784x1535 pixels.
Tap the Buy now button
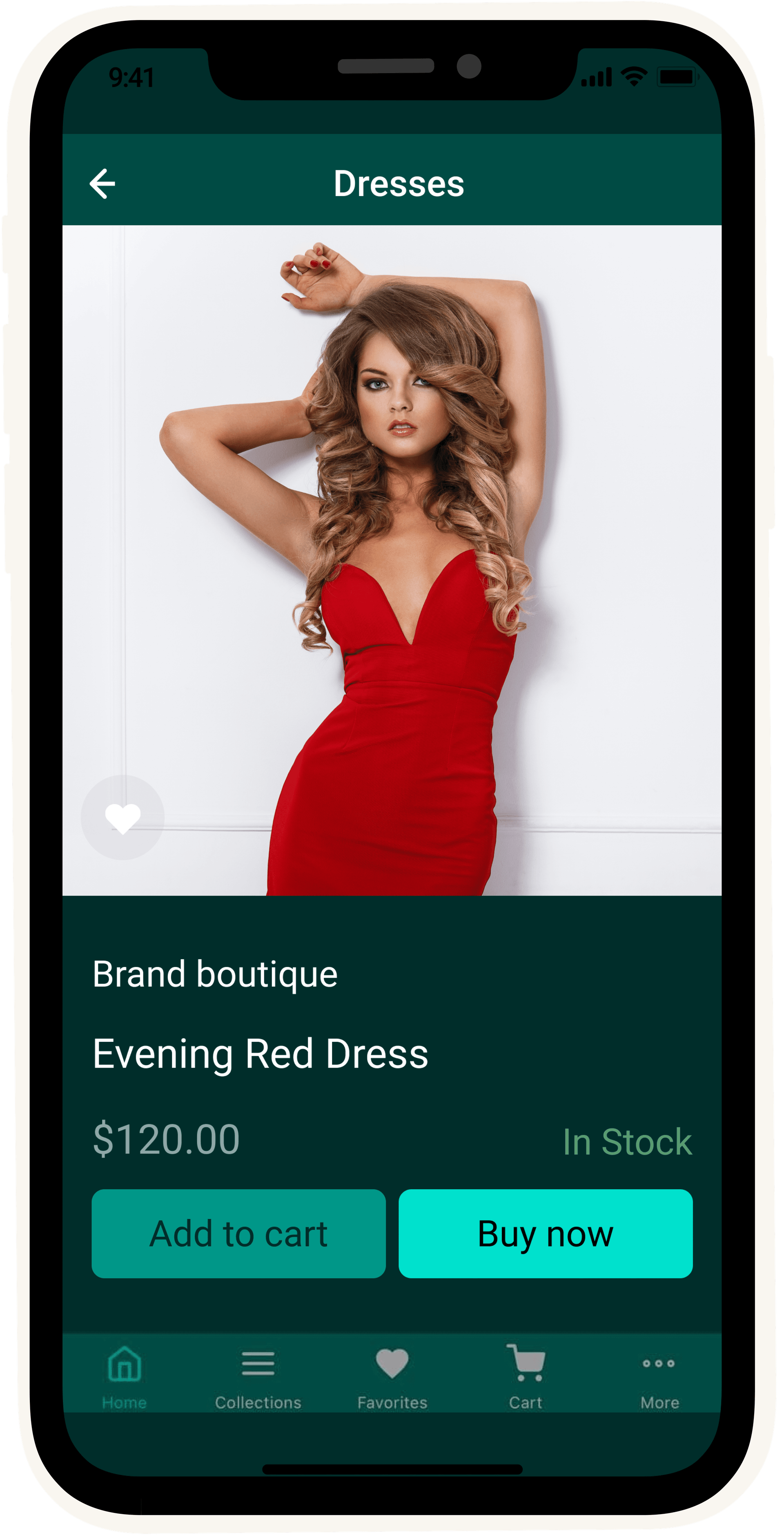point(545,1233)
